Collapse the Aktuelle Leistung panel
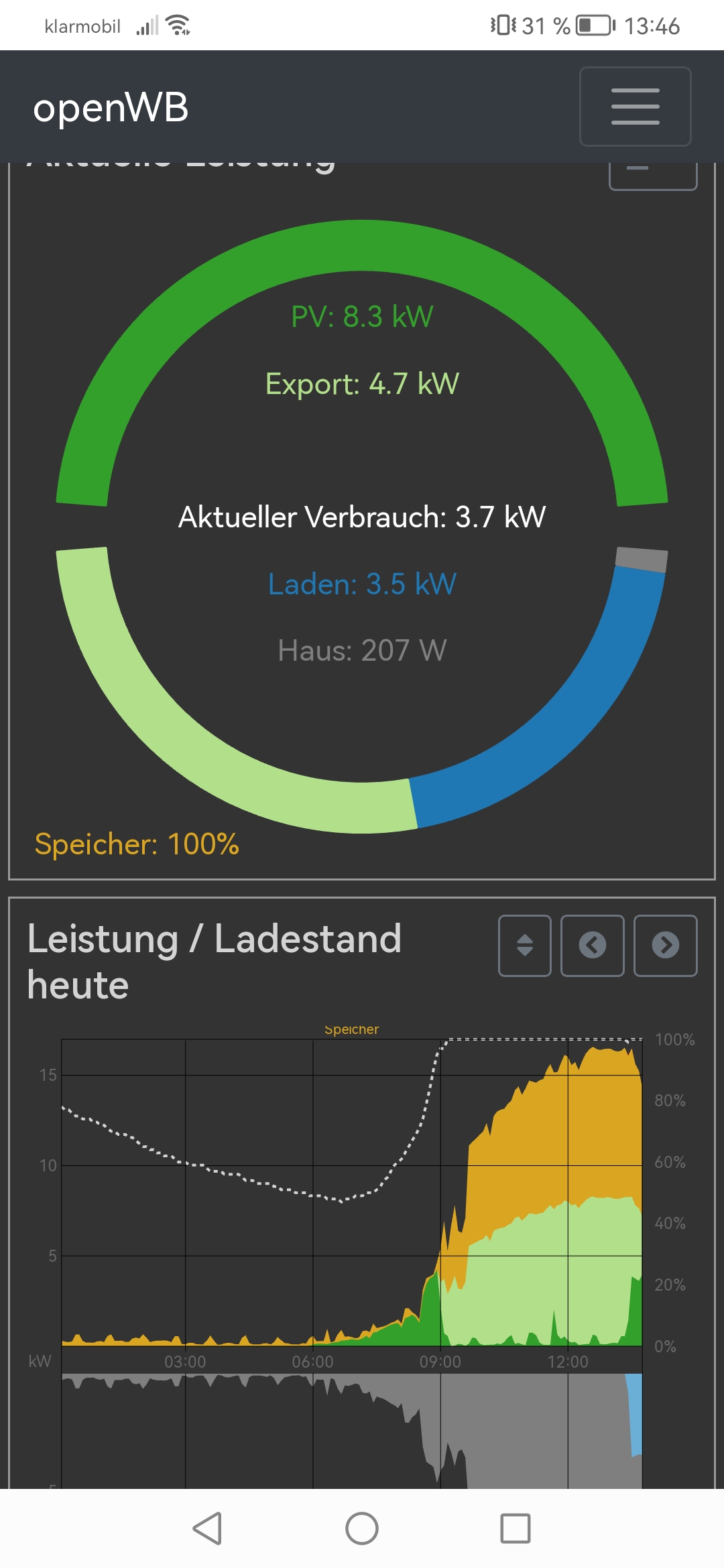724x1568 pixels. tap(652, 174)
